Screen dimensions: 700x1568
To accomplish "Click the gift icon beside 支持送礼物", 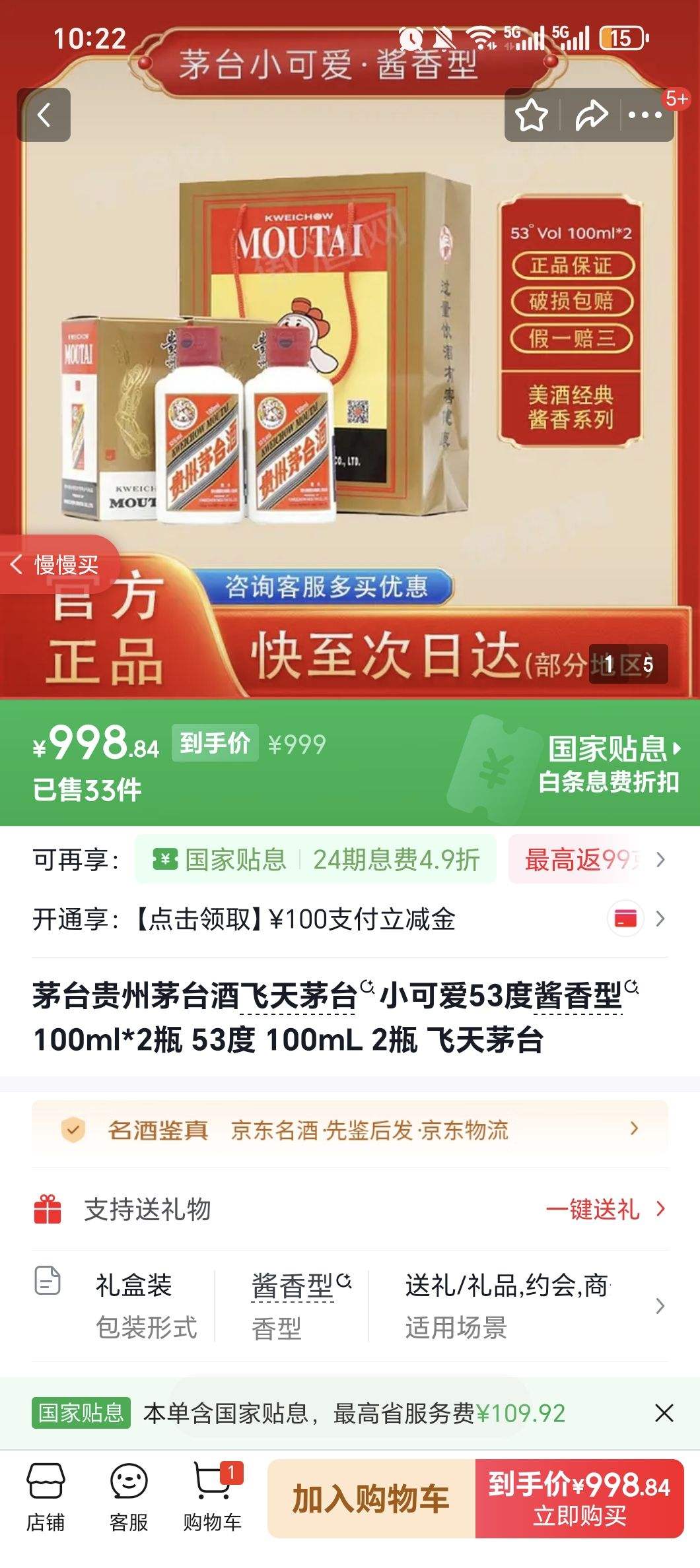I will pos(50,1210).
